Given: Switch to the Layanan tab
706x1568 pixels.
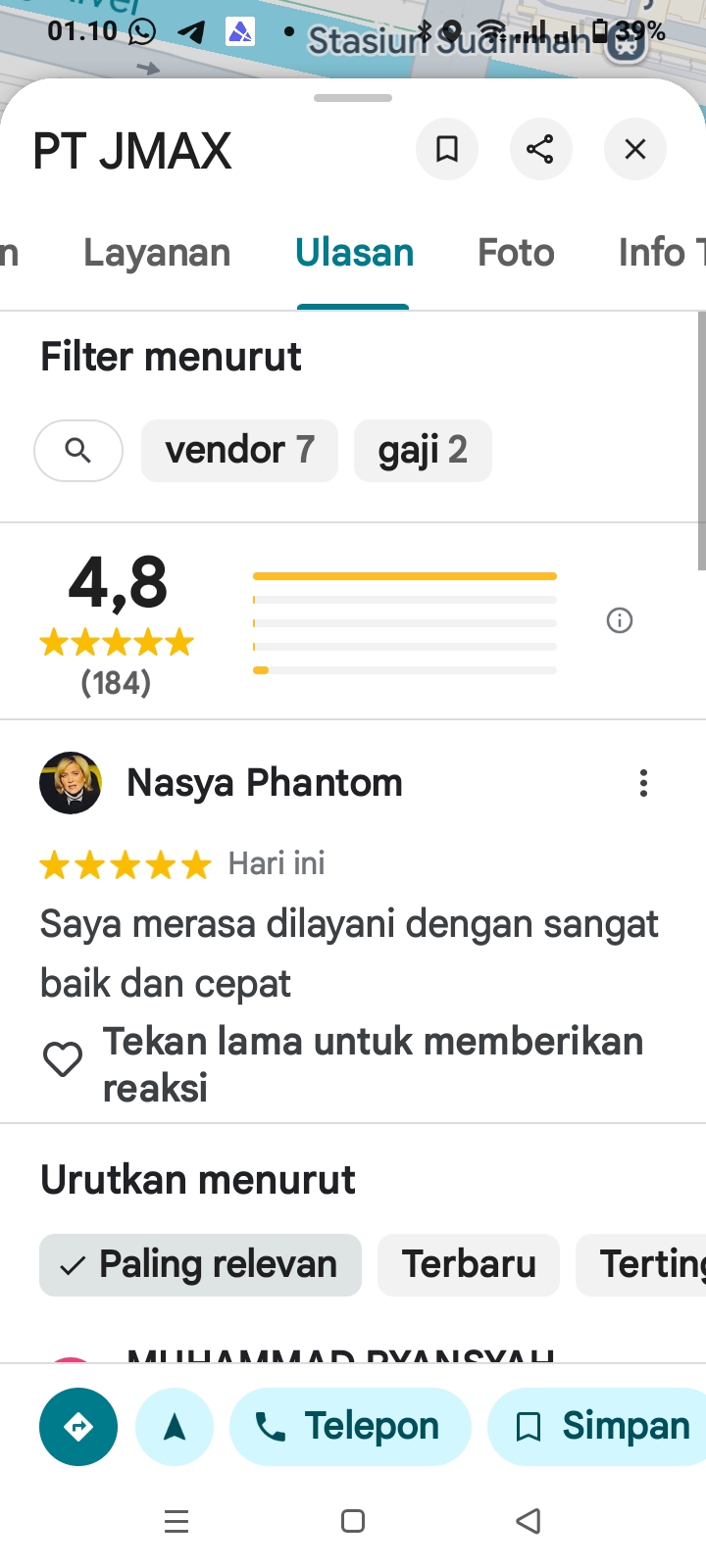Looking at the screenshot, I should [x=157, y=253].
